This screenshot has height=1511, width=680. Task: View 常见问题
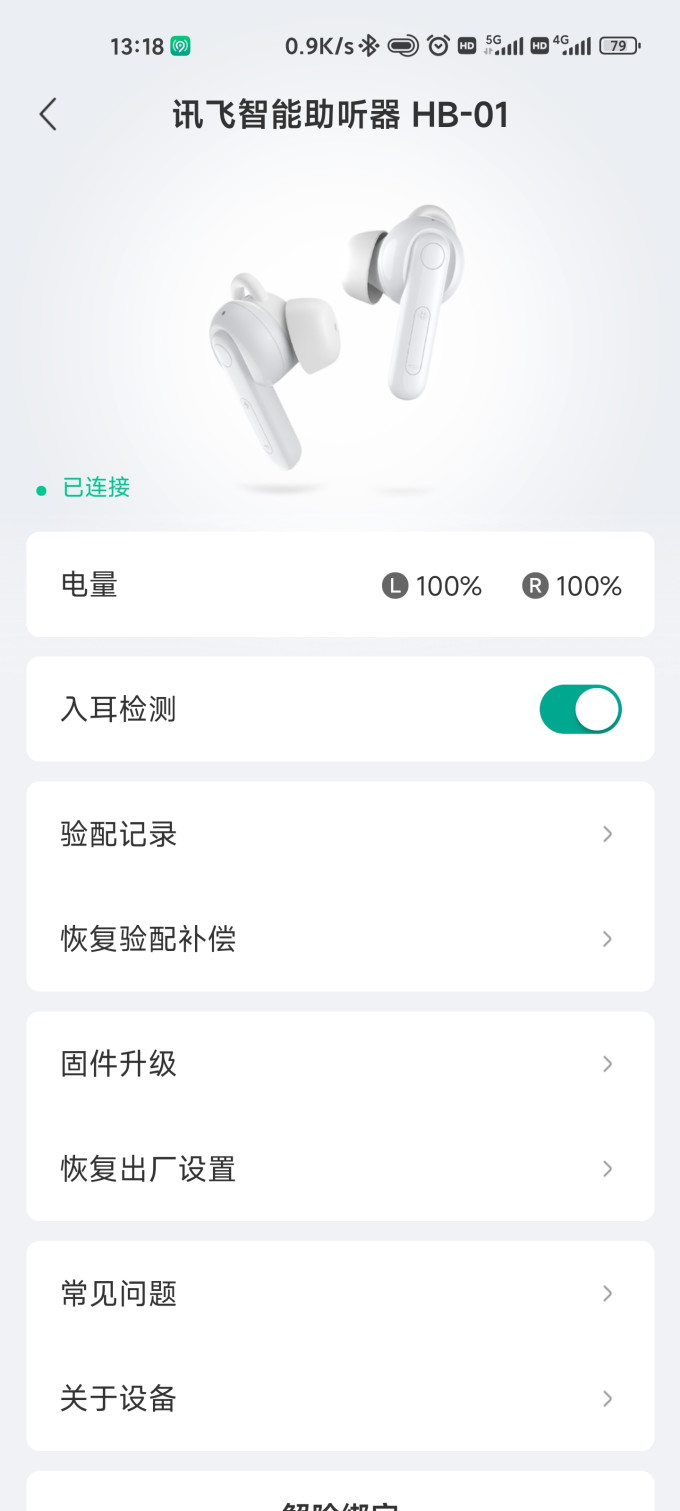tap(340, 1294)
